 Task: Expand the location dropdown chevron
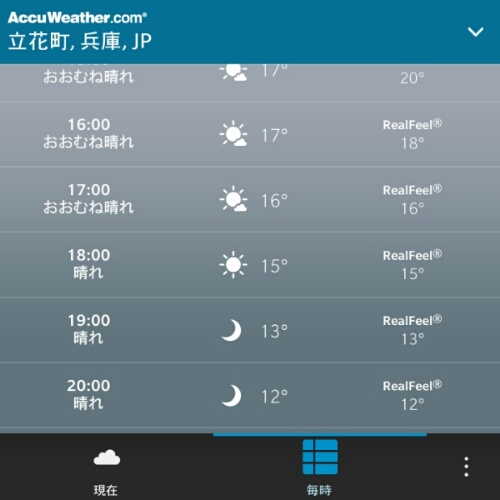click(475, 32)
